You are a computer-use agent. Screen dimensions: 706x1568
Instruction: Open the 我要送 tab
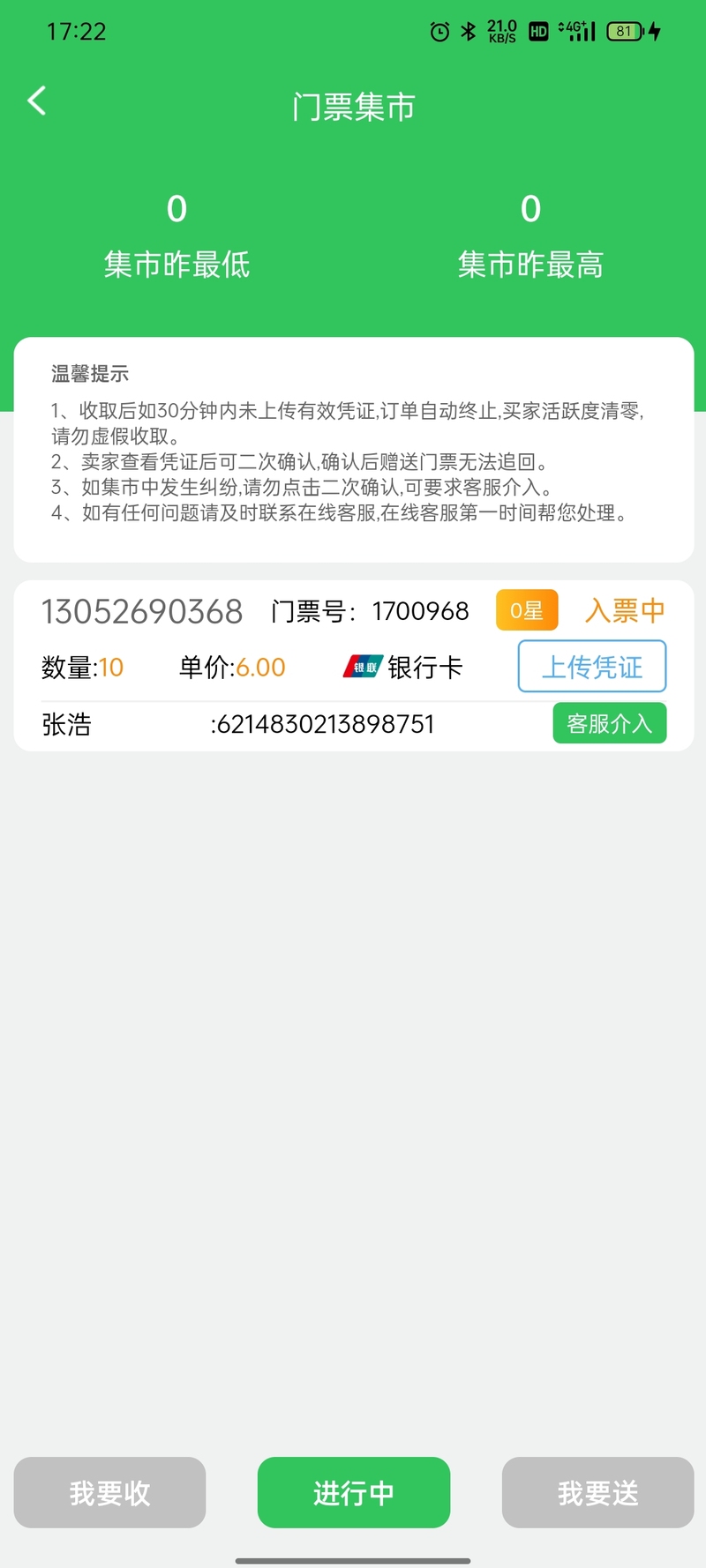[x=597, y=1492]
